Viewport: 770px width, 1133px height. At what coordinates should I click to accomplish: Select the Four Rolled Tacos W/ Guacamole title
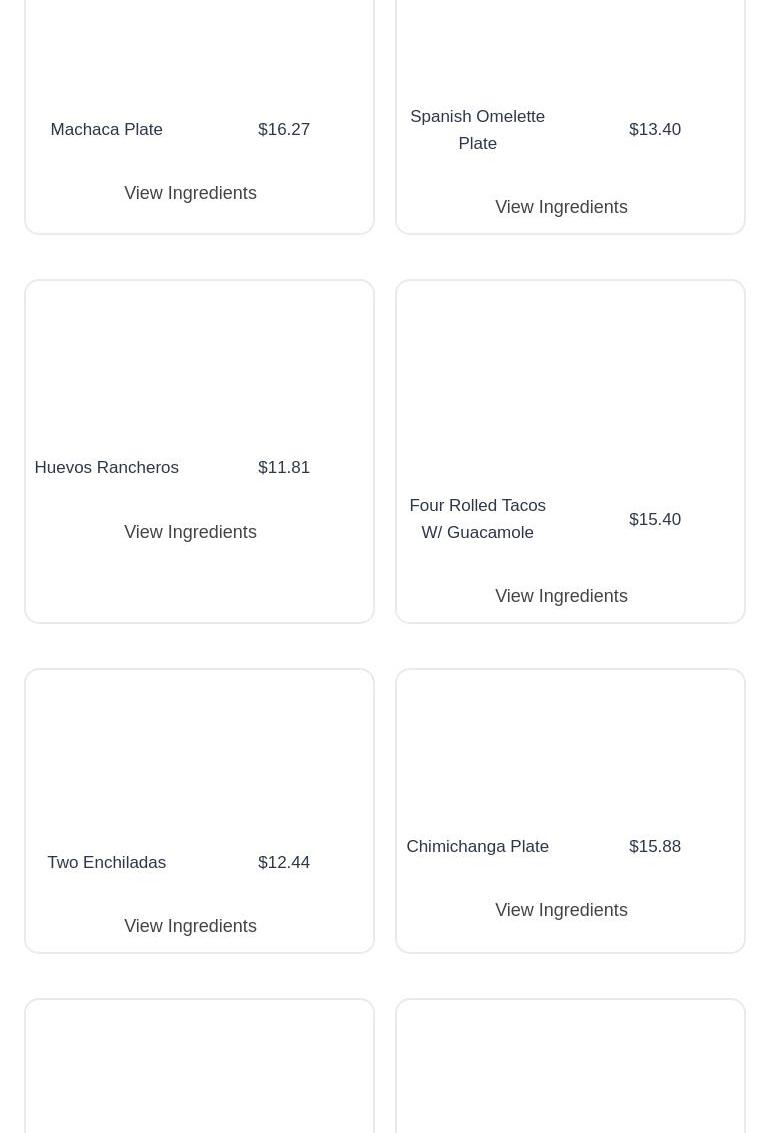[x=477, y=518]
